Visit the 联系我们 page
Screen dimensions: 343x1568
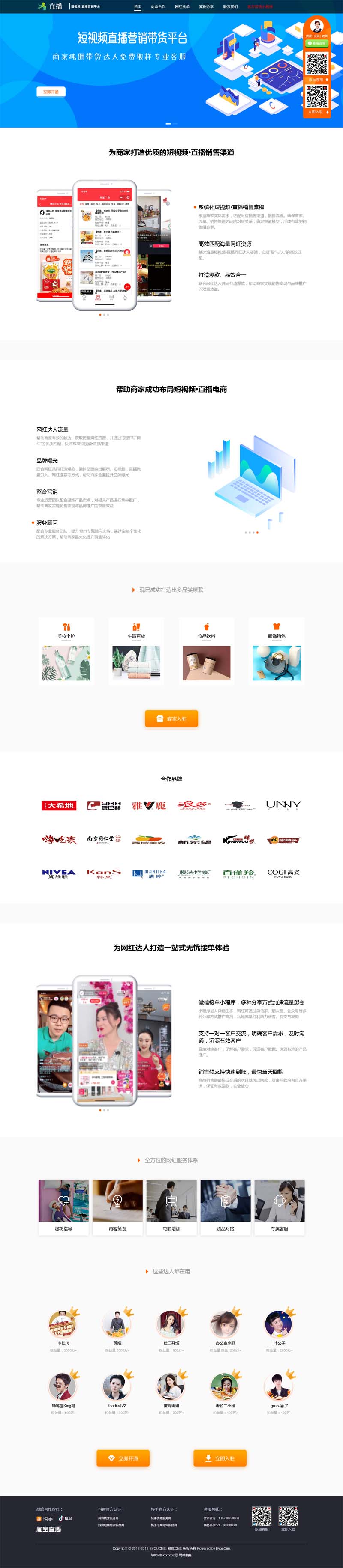pos(230,7)
